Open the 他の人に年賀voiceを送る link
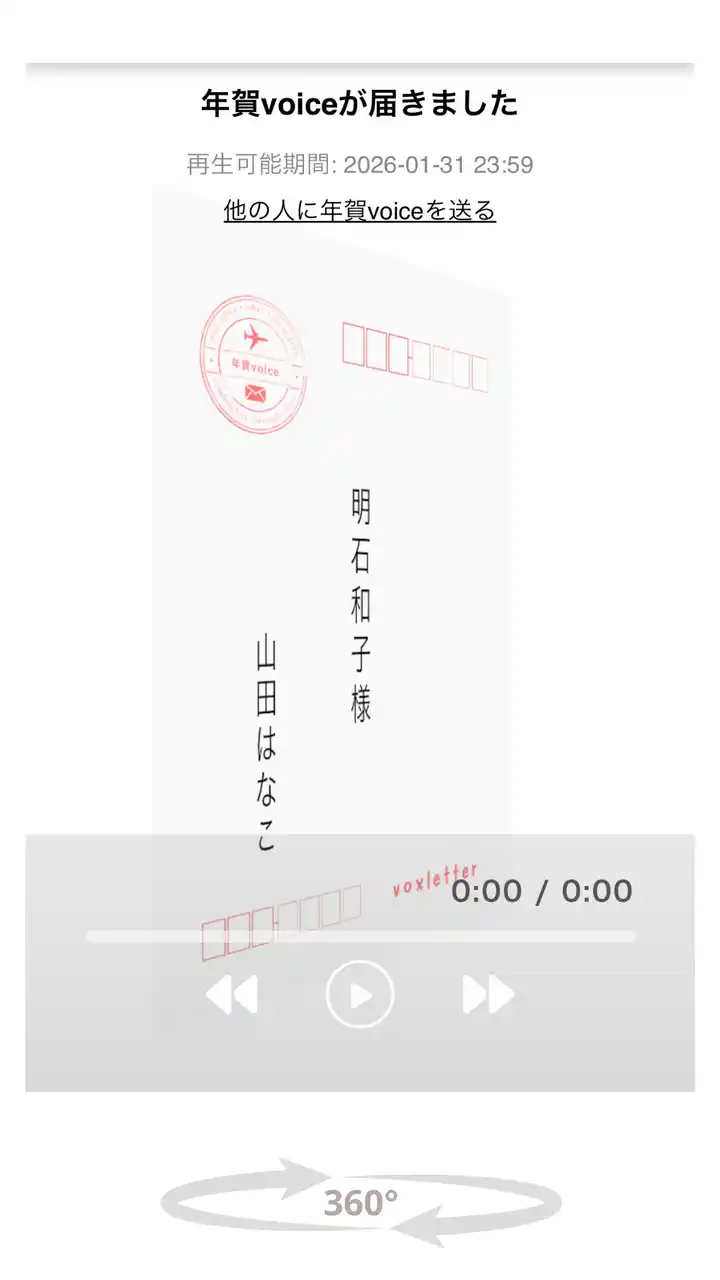Image resolution: width=720 pixels, height=1280 pixels. tap(360, 211)
